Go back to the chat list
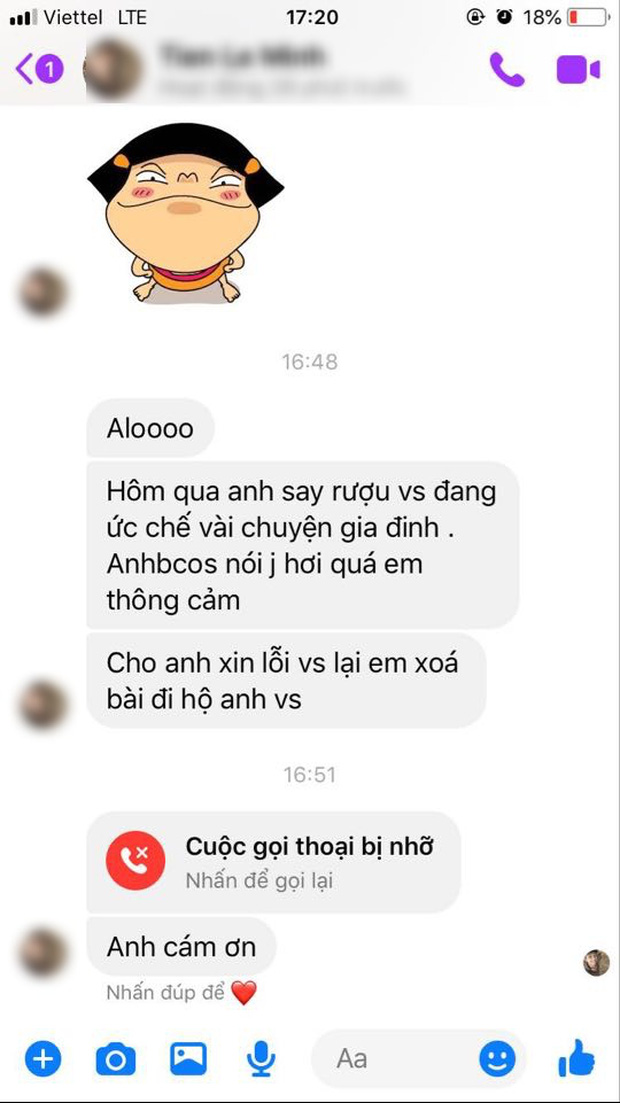This screenshot has width=620, height=1103. (x=38, y=69)
